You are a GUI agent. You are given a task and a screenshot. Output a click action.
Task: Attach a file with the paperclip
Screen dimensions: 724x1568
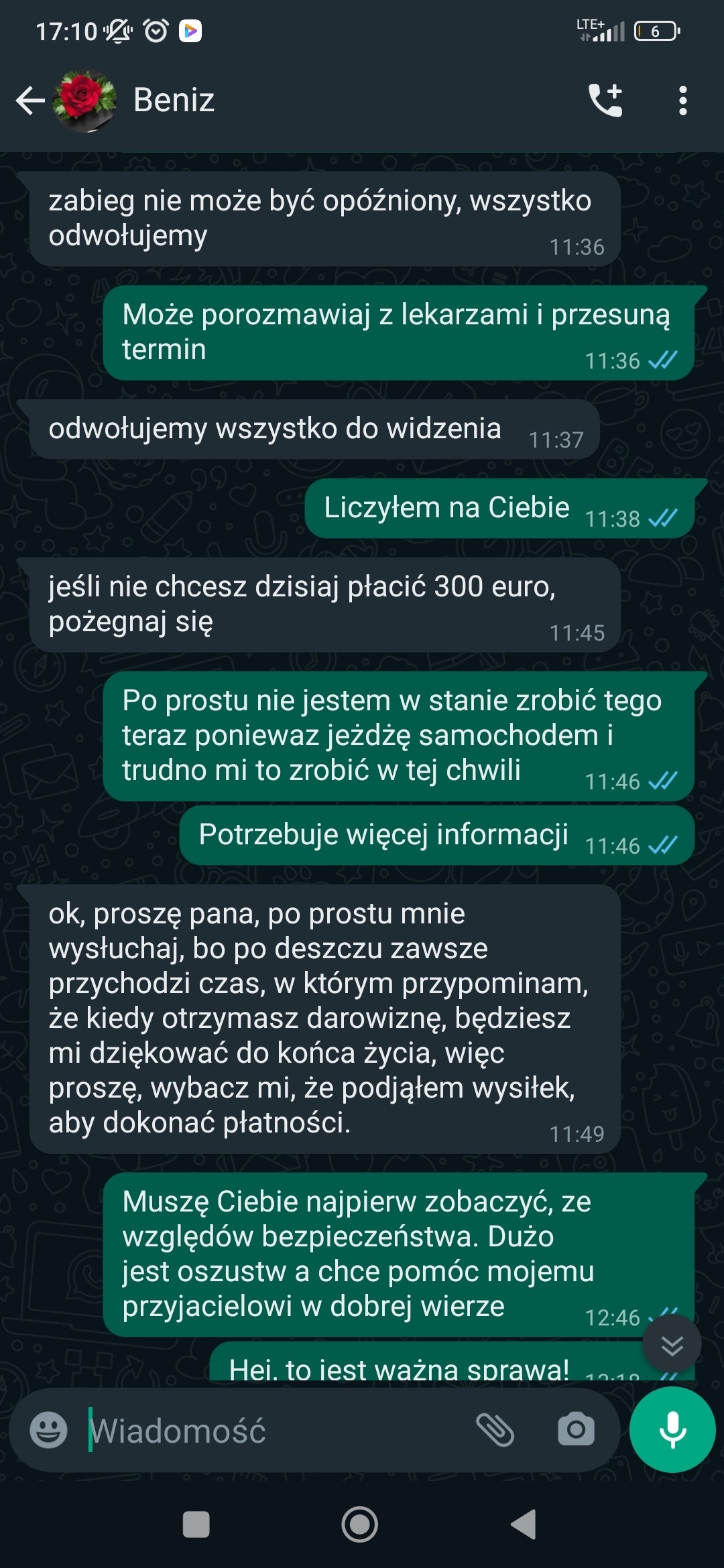495,1430
